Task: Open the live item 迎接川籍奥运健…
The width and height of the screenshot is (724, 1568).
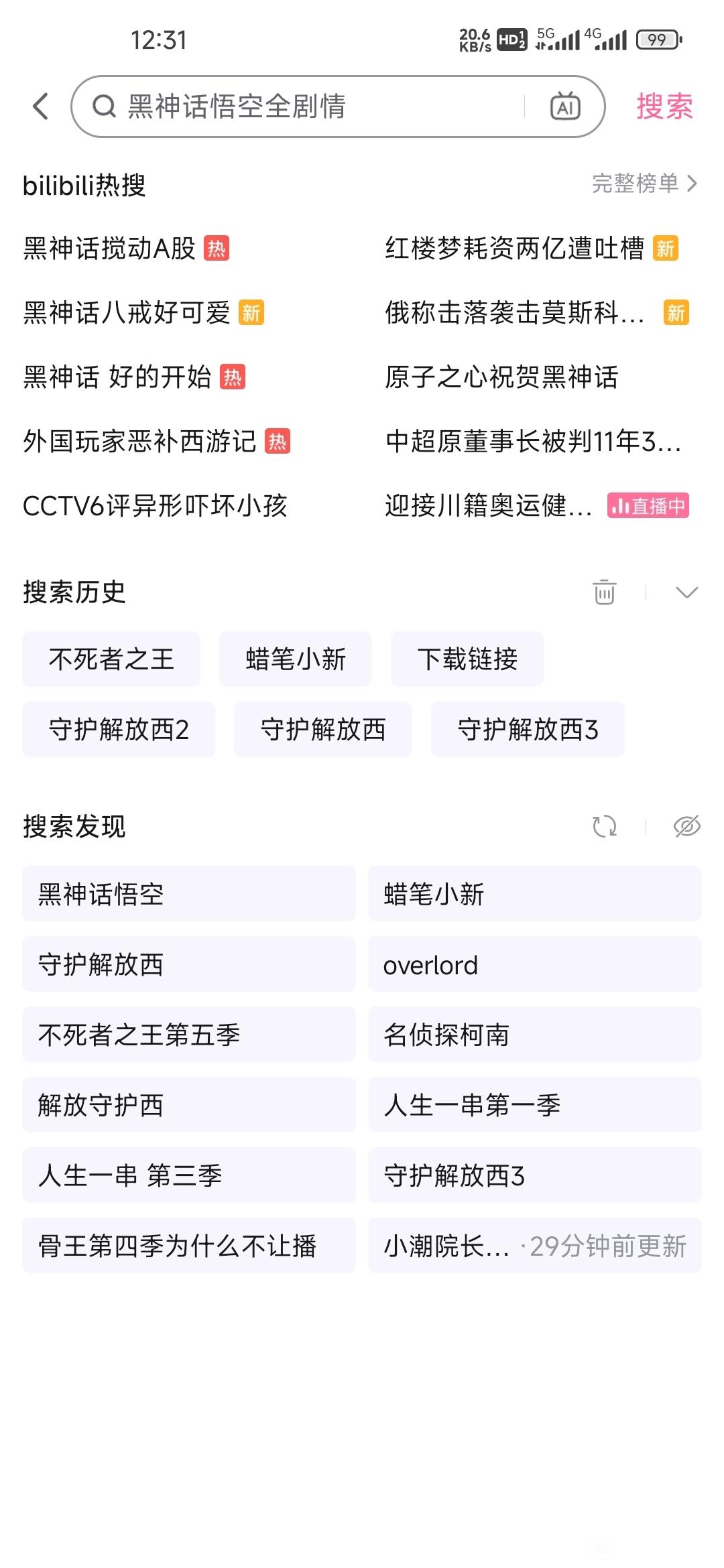Action: [537, 506]
